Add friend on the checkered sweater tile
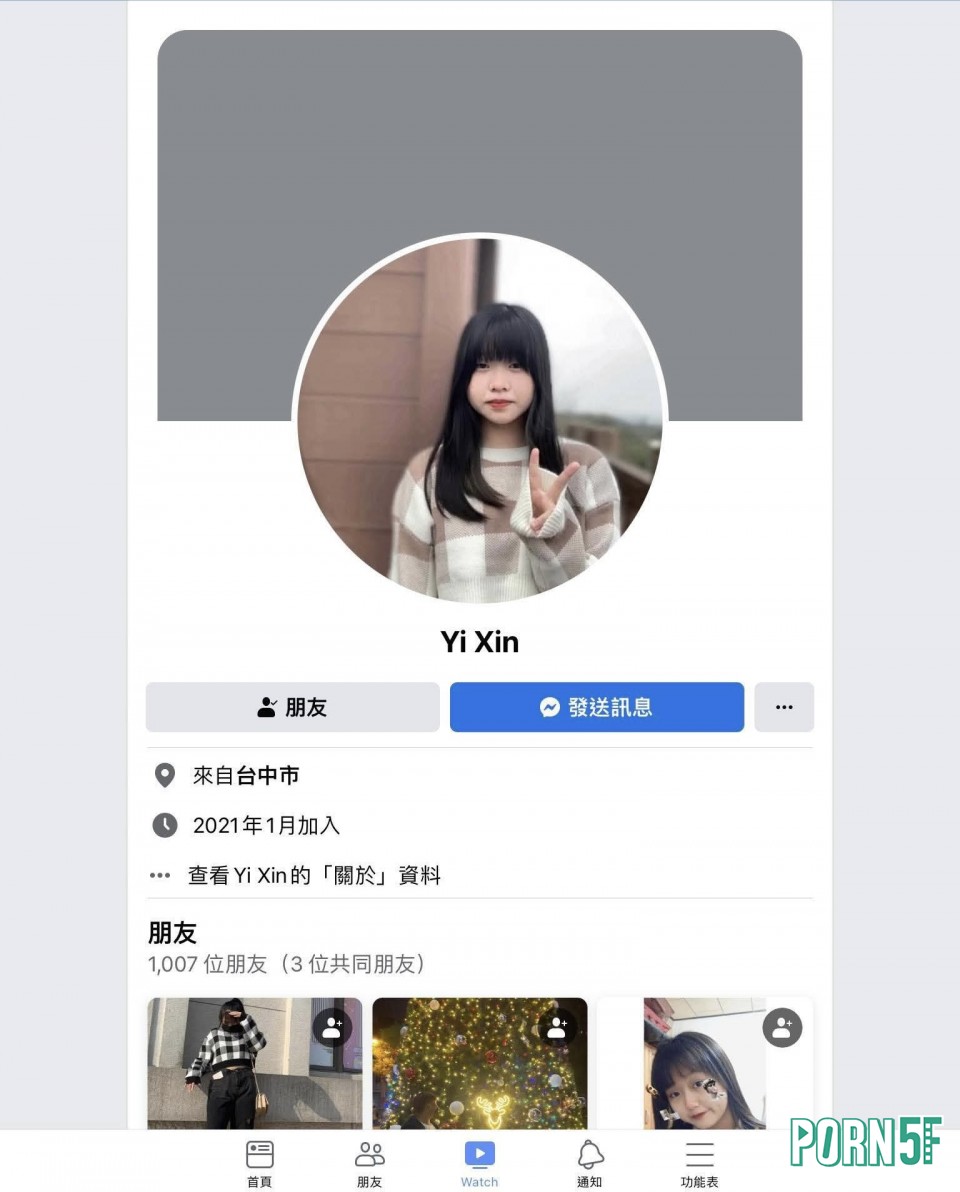Screen dimensions: 960x1192 332,1027
